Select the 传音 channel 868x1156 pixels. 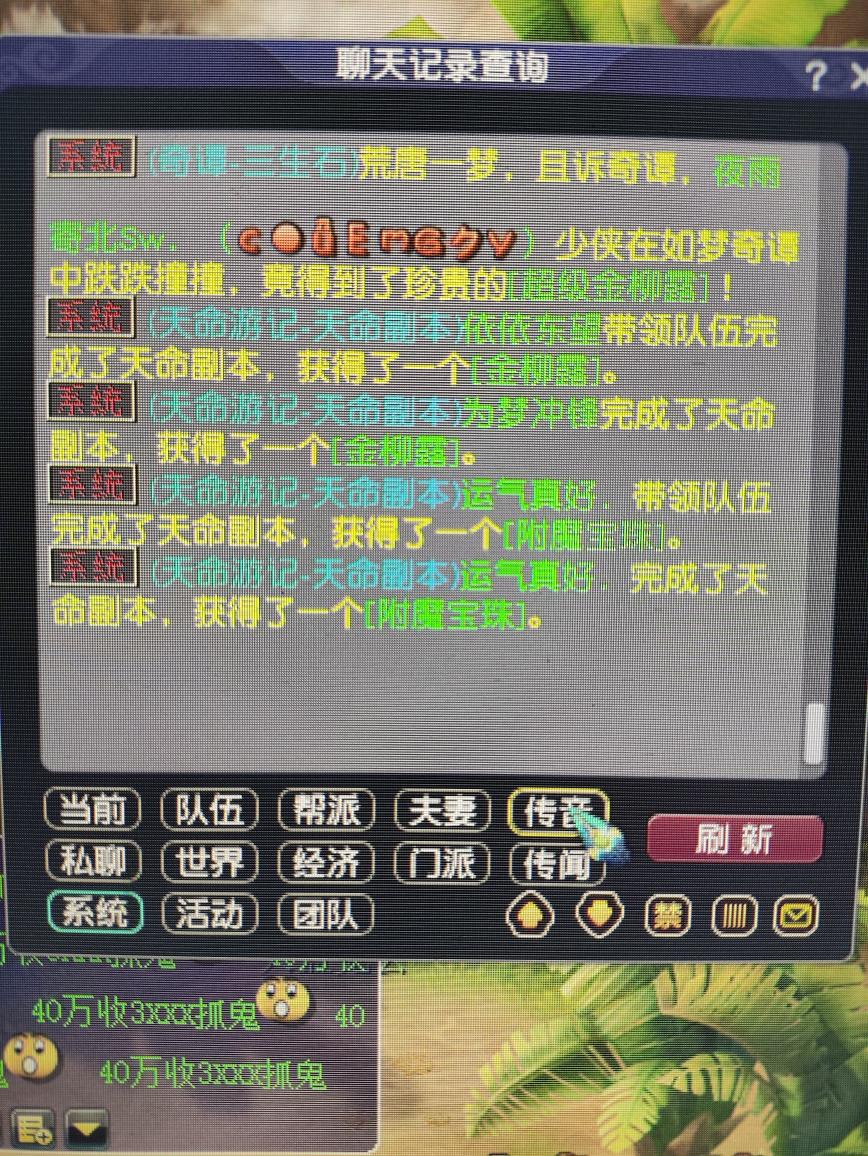coord(557,811)
